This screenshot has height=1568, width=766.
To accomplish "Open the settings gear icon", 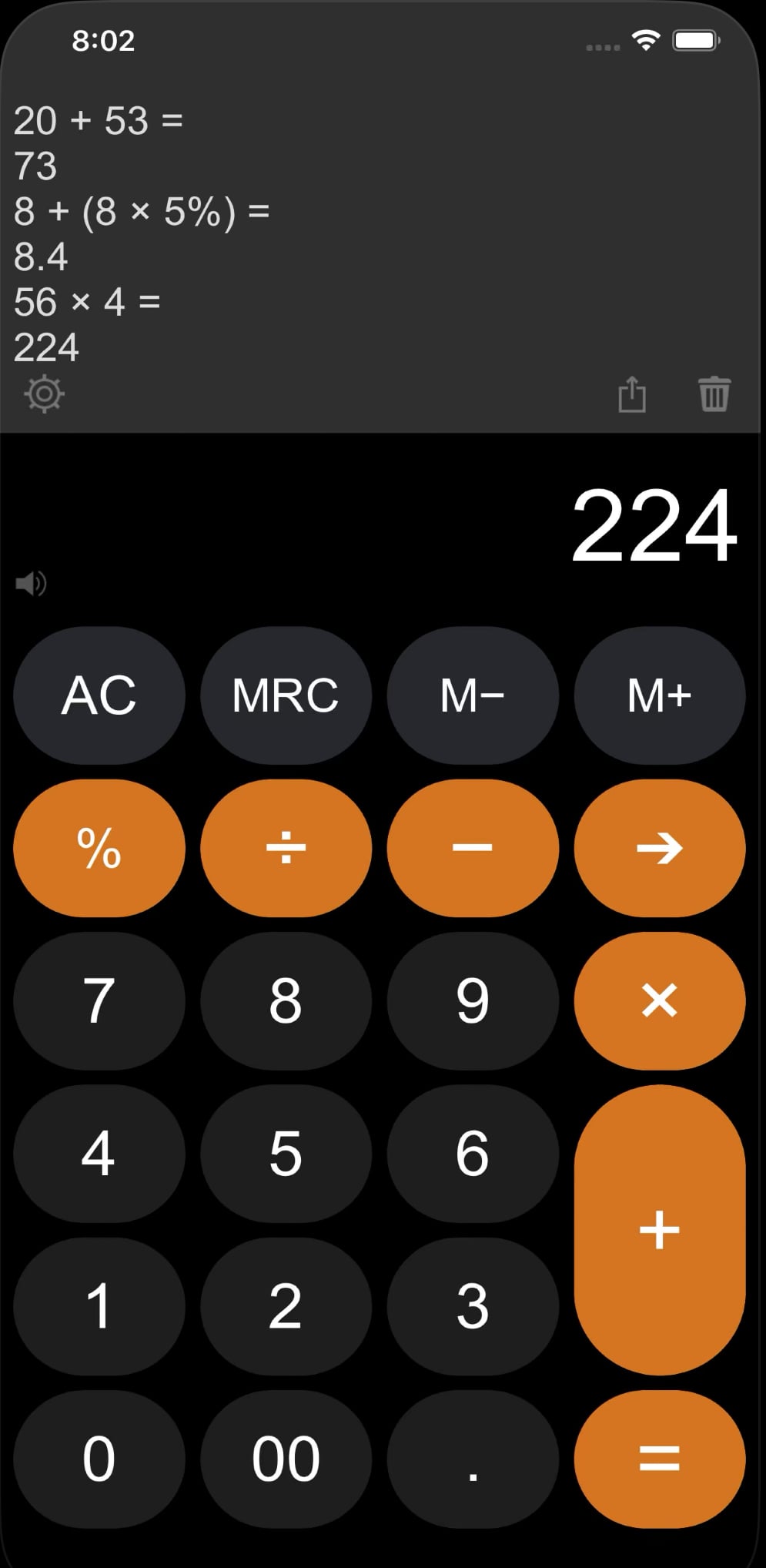I will click(45, 394).
